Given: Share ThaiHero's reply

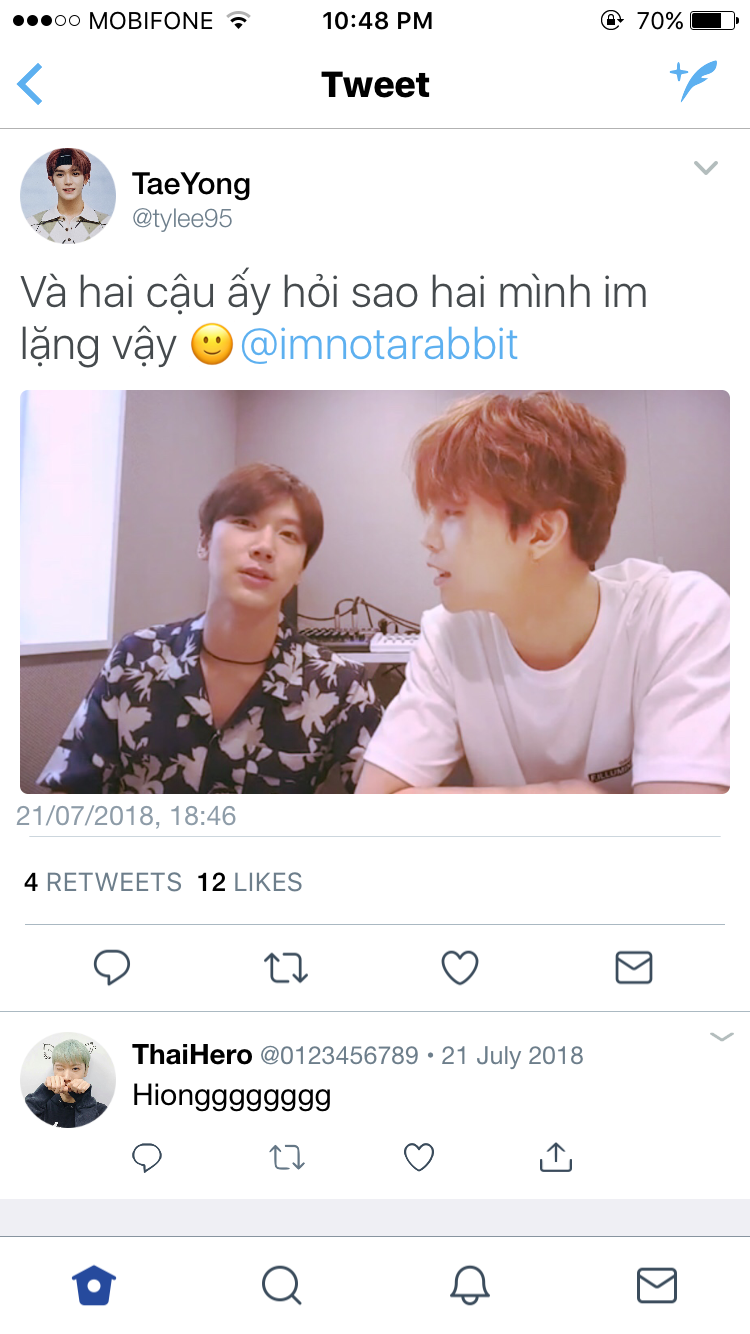Looking at the screenshot, I should [x=555, y=1157].
